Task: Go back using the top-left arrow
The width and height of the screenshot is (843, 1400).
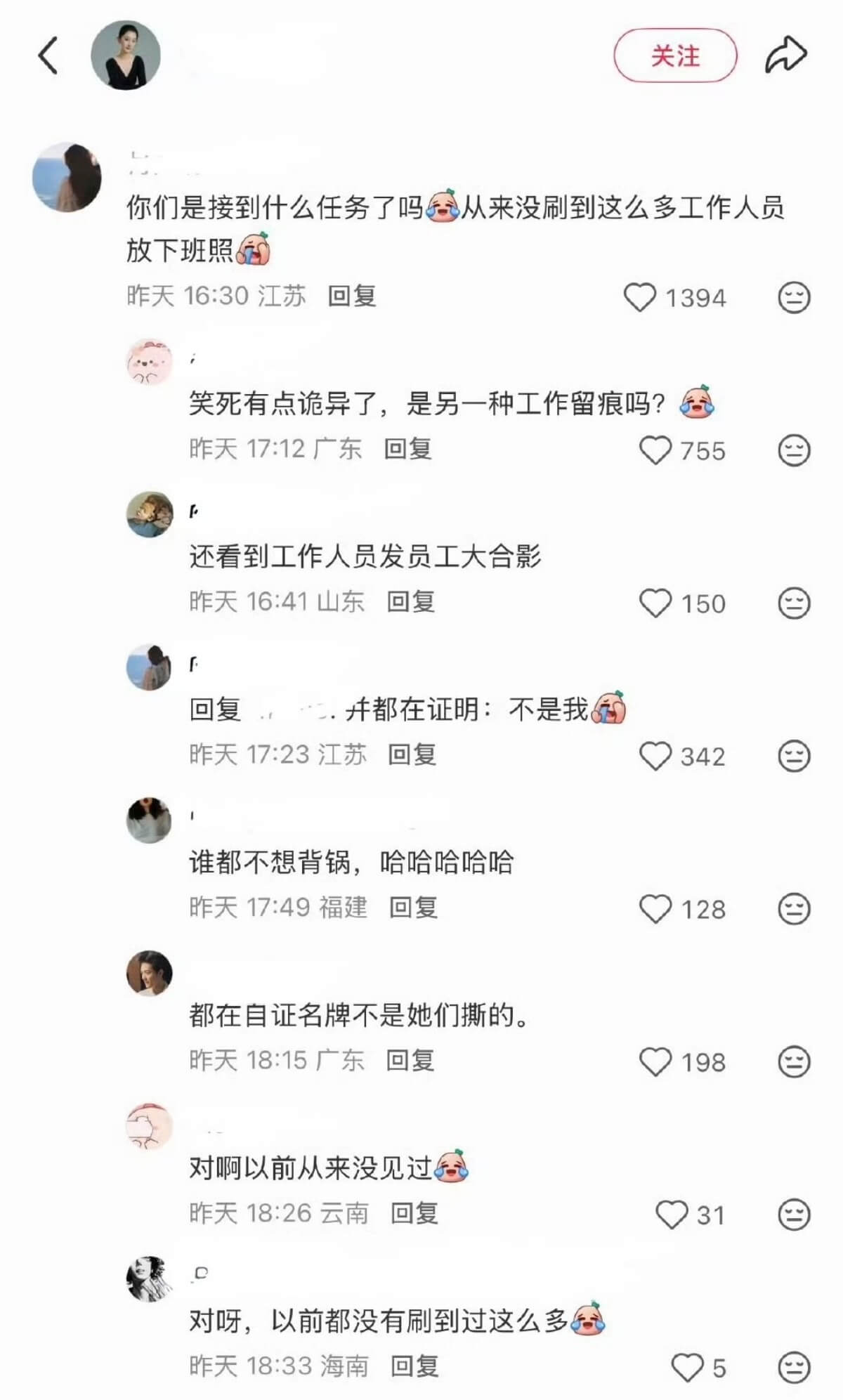Action: tap(48, 56)
